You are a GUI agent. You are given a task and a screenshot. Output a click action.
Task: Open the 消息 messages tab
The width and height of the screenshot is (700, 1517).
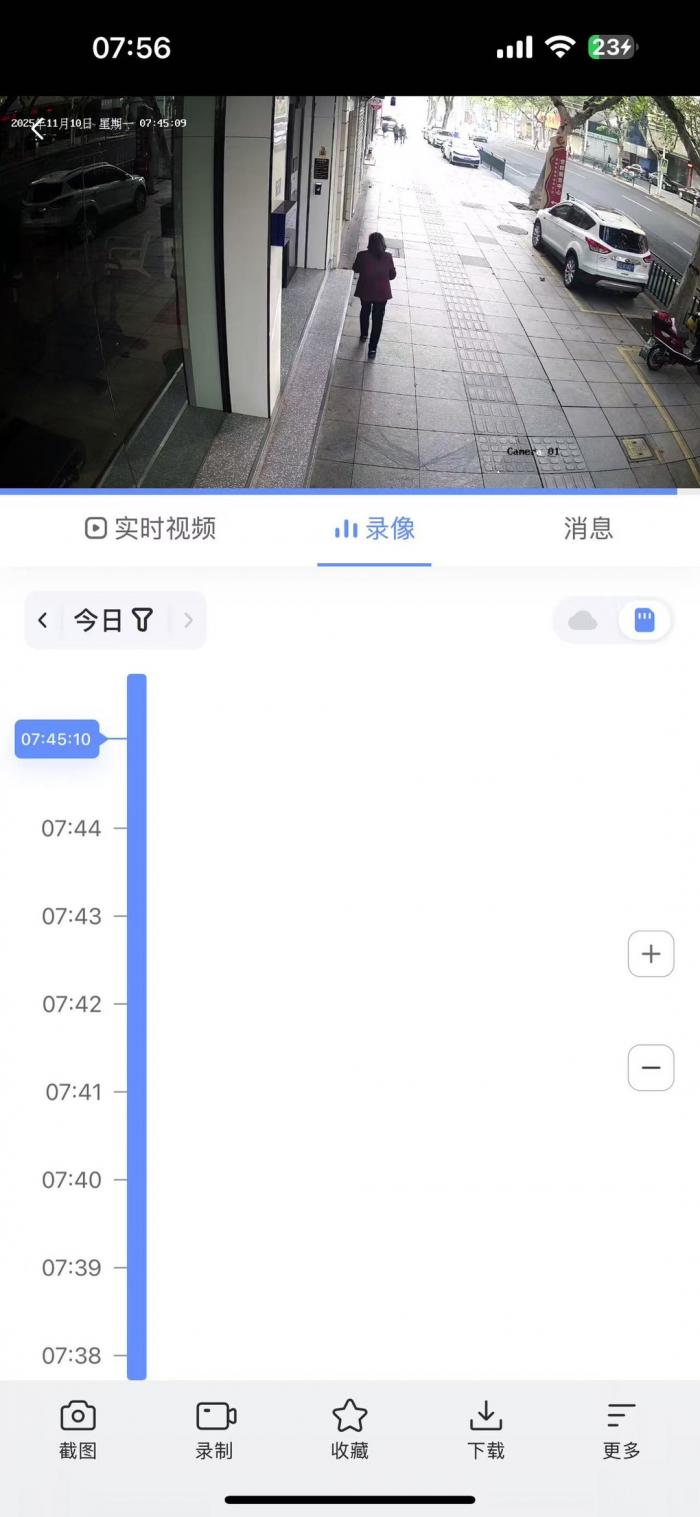pyautogui.click(x=587, y=529)
